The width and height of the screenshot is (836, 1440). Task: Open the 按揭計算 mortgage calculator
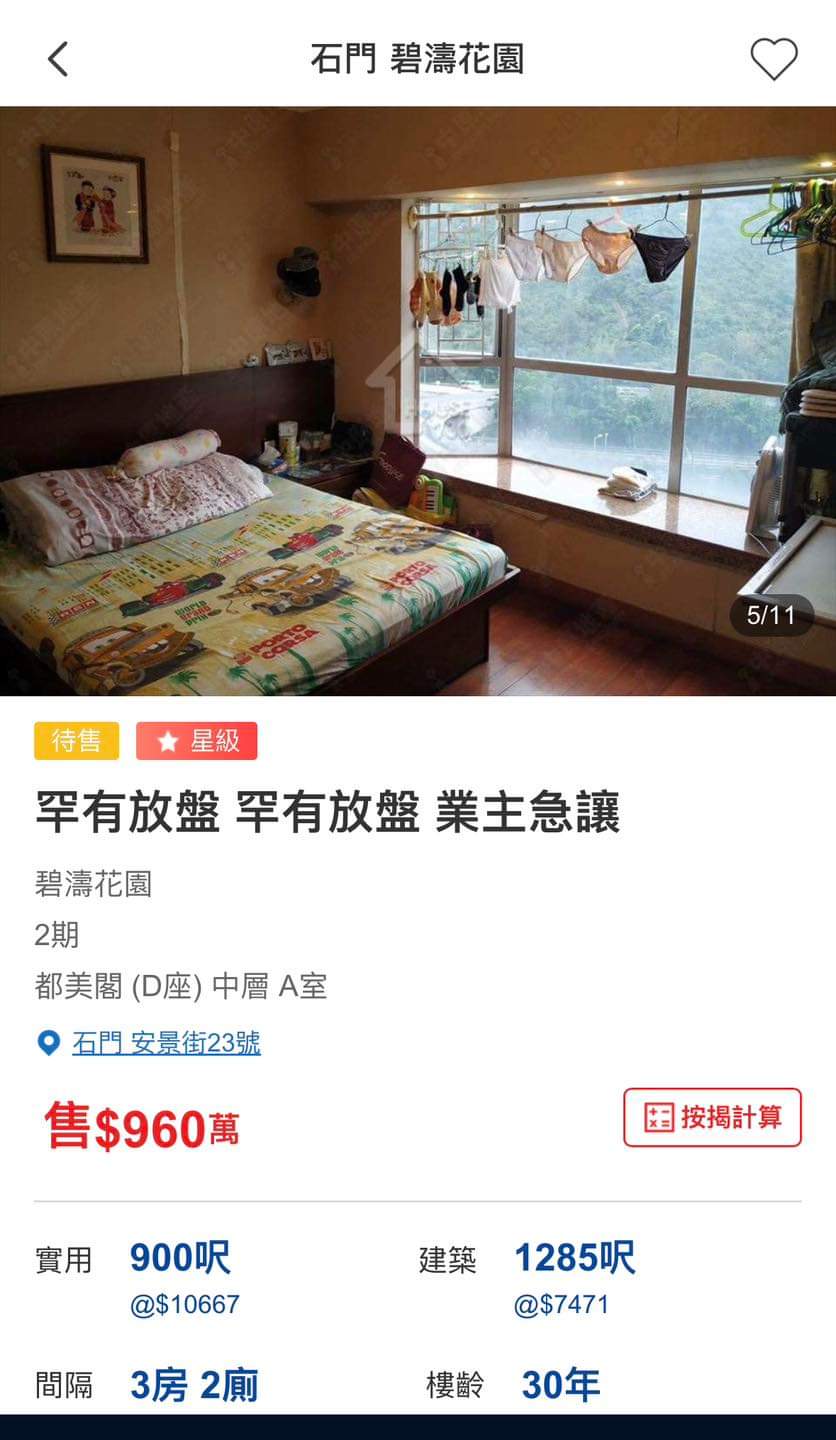[712, 1117]
